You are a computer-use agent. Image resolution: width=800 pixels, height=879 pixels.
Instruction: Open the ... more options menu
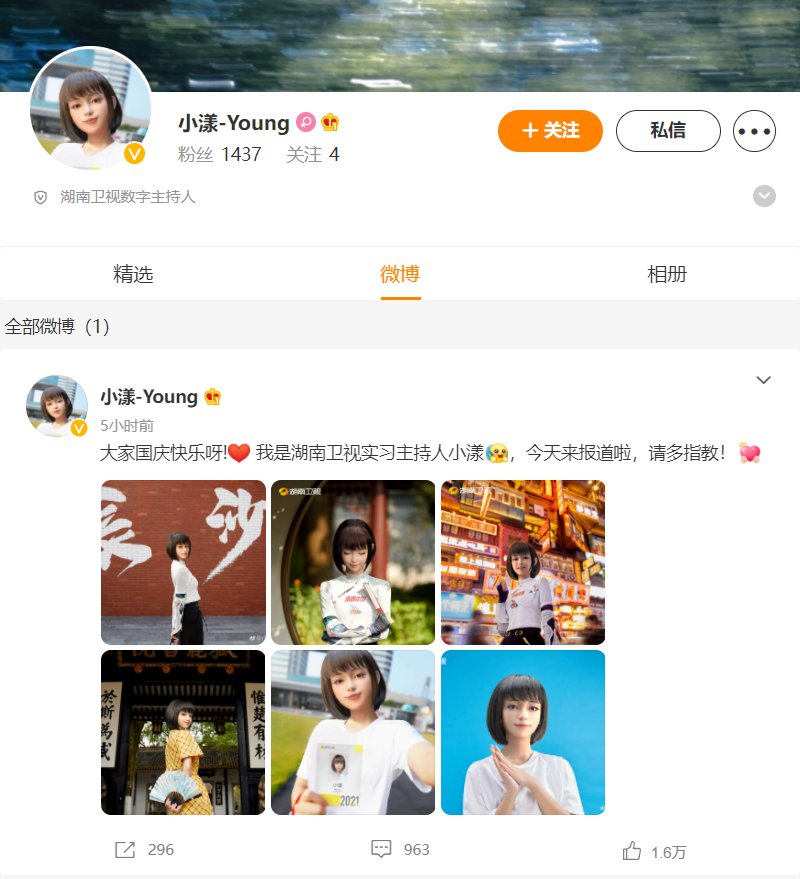point(754,131)
